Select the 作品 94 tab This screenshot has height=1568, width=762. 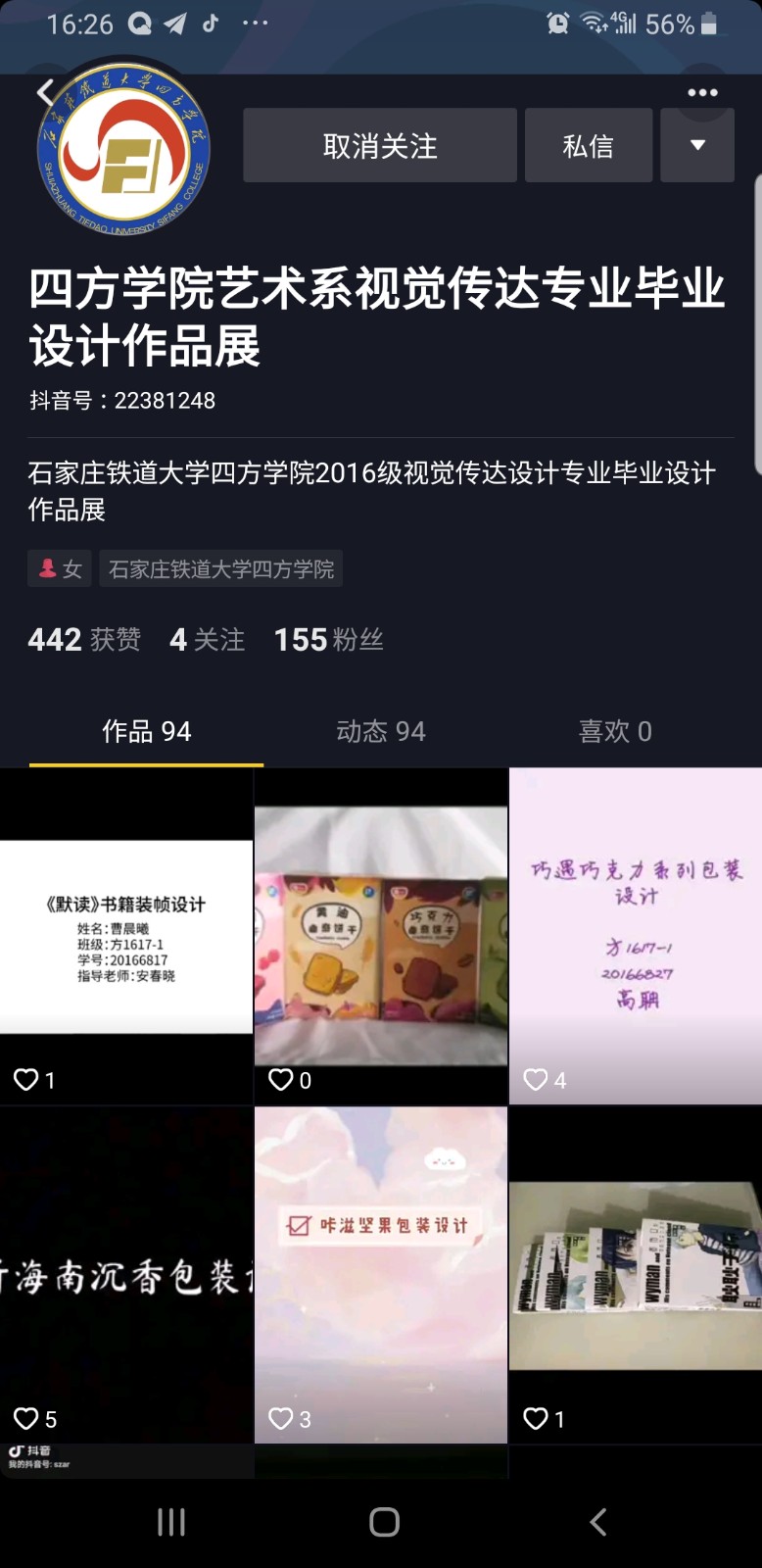147,732
